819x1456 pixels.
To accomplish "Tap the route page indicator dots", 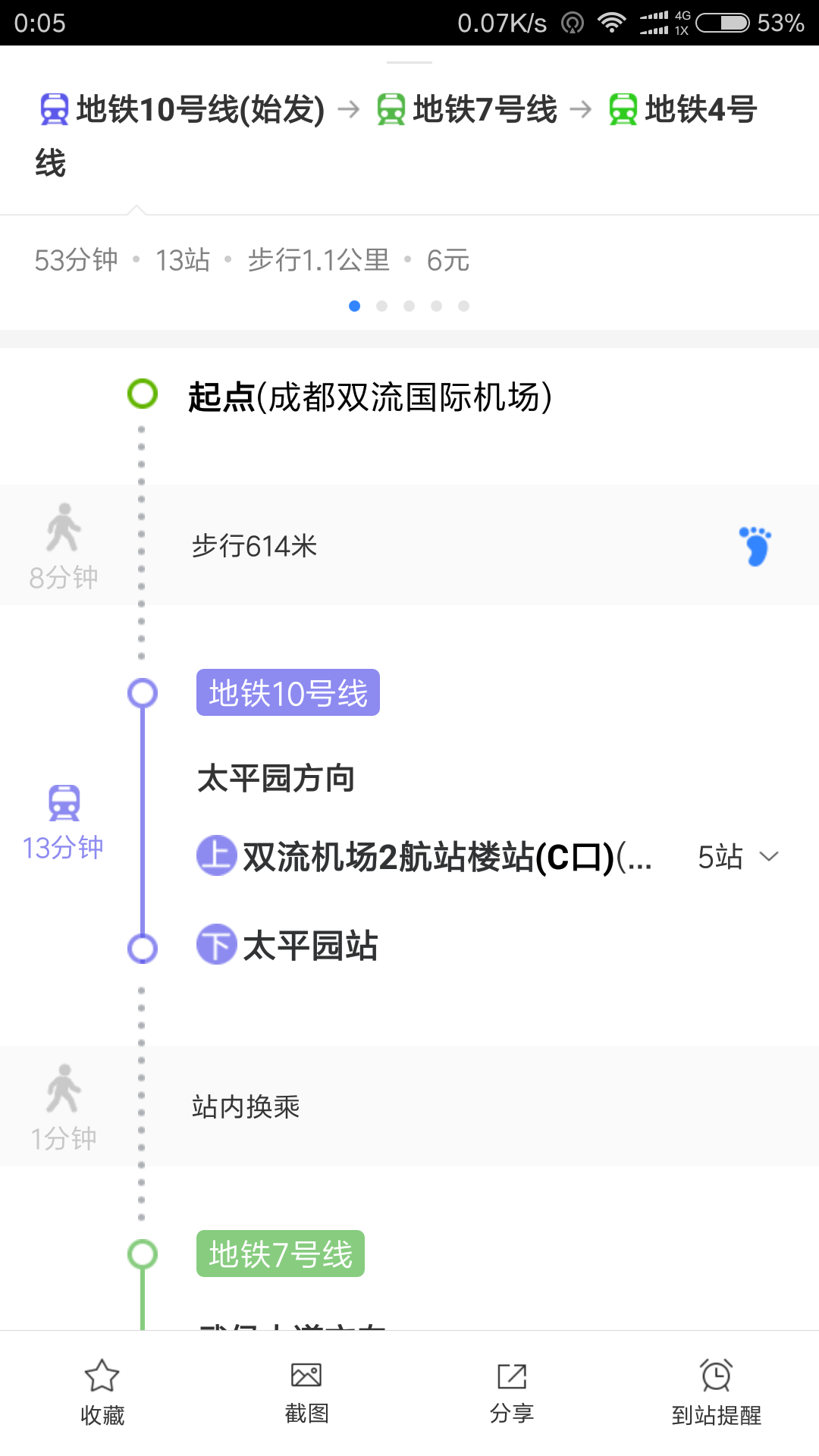I will click(409, 306).
